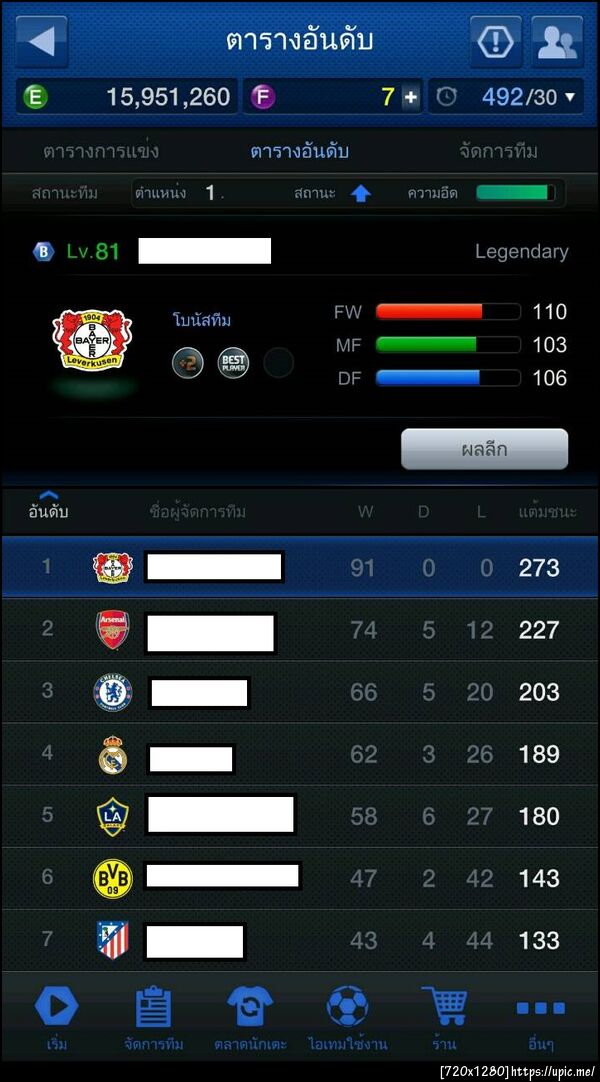Open ไอเทมใช้งาน in bottom bar
Image resolution: width=600 pixels, height=1082 pixels.
(347, 1017)
